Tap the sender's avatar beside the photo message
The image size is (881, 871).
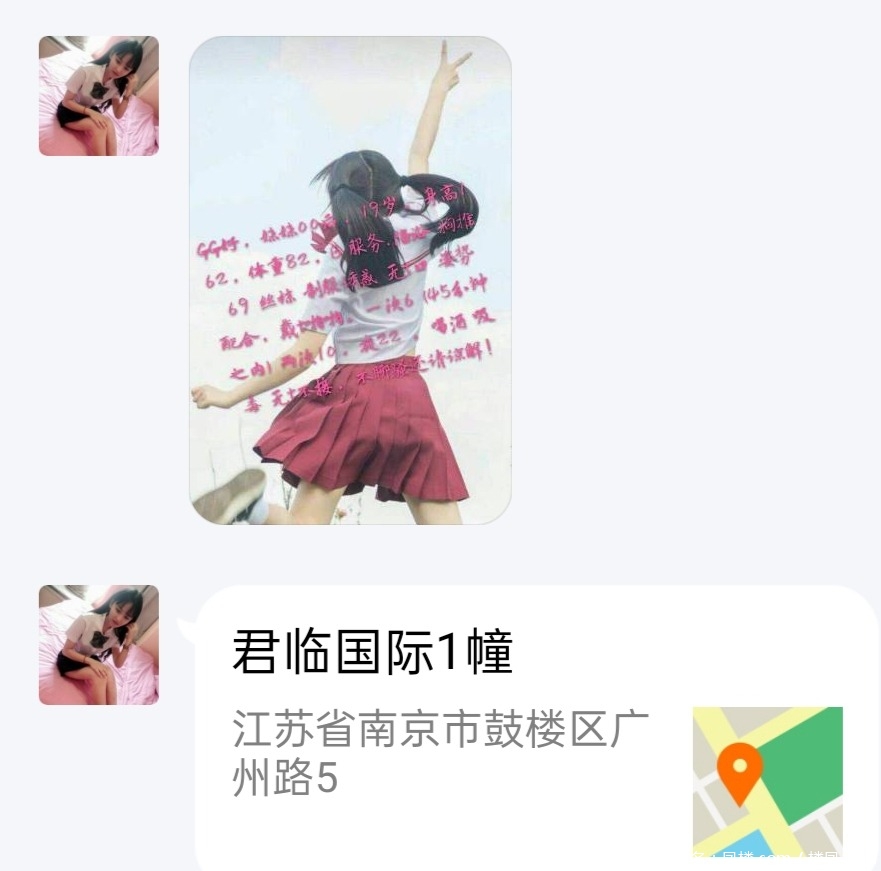[98, 96]
